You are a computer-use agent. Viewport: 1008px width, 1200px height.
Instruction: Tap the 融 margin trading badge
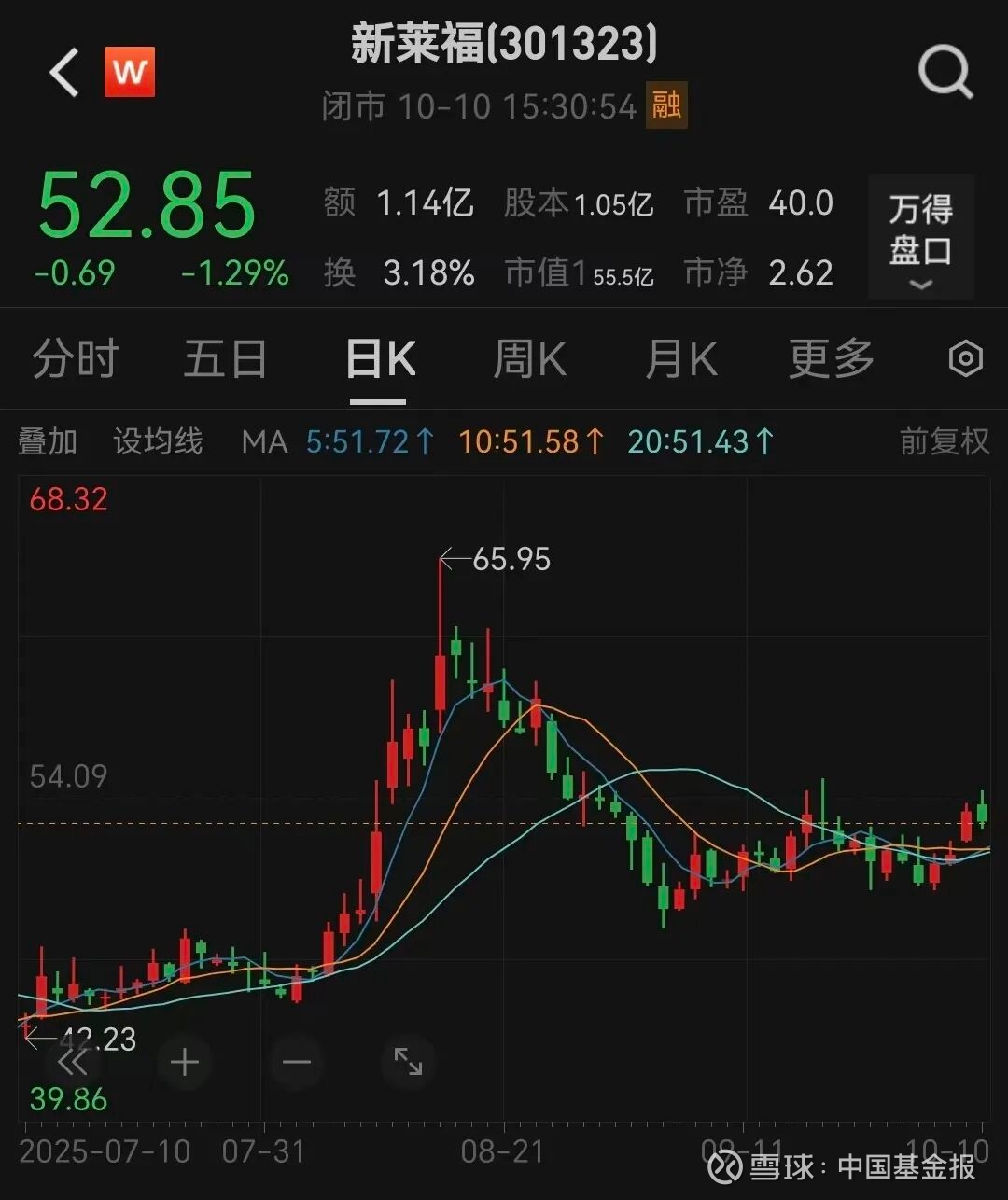[x=666, y=105]
